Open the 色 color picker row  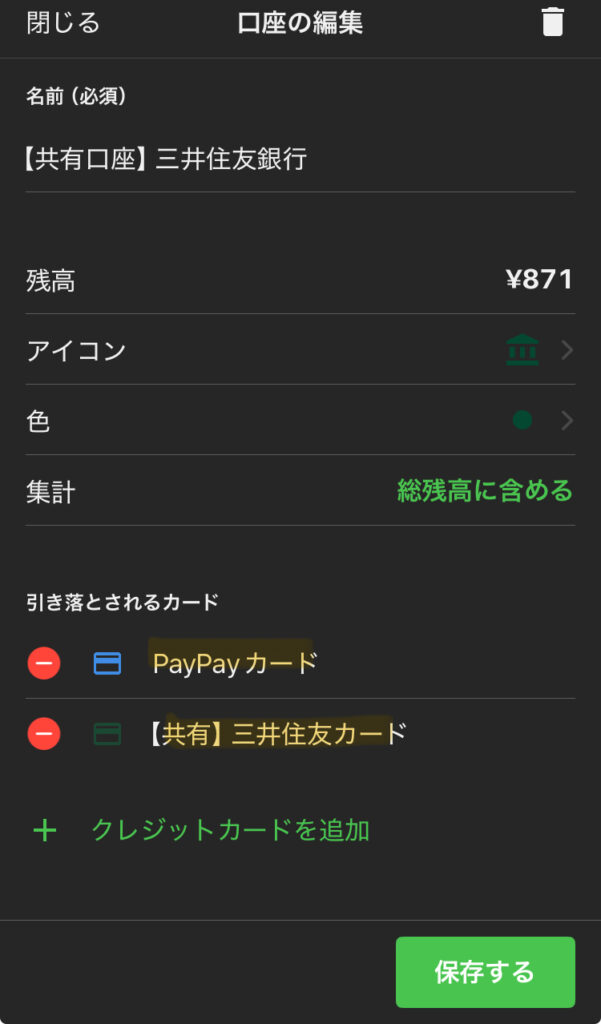coord(300,421)
